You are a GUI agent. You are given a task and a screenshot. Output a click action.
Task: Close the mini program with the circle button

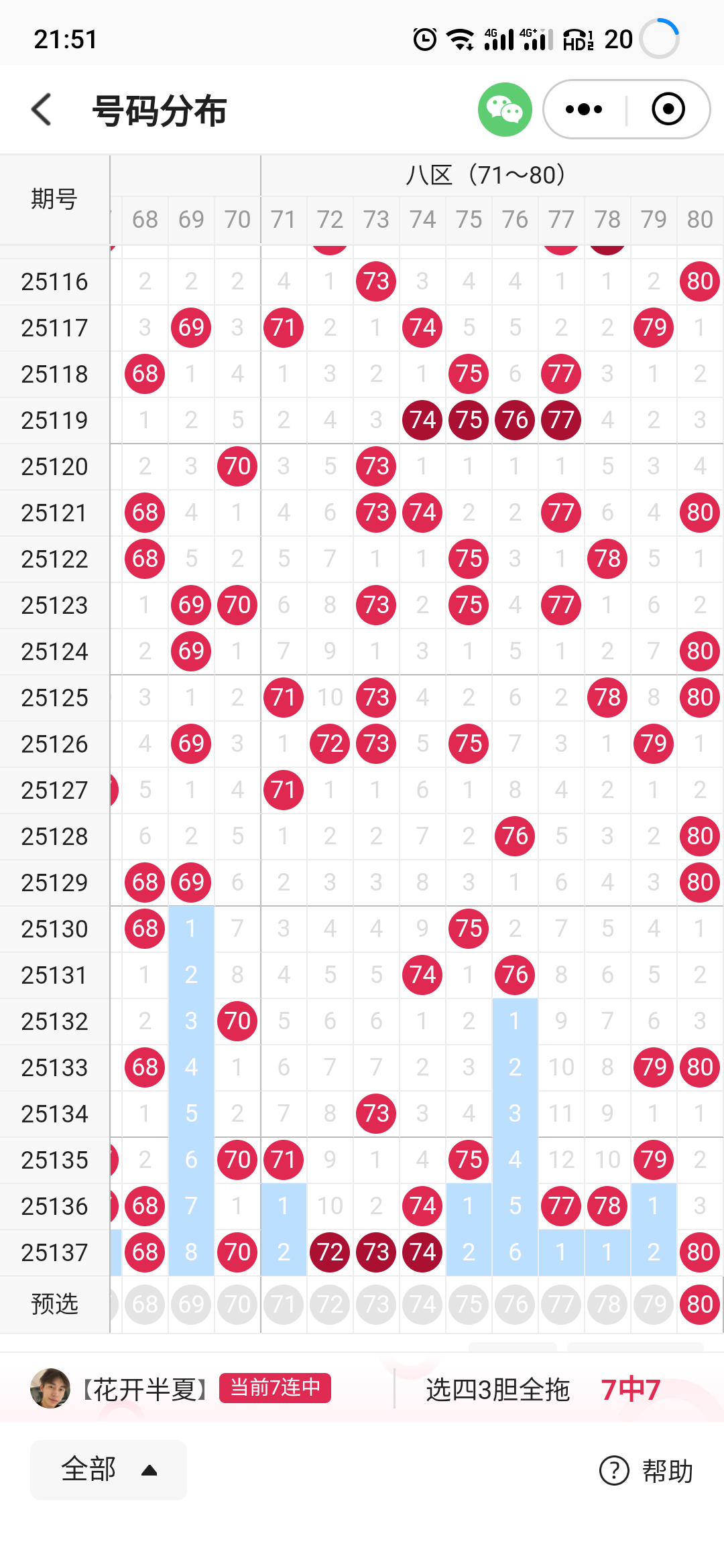coord(668,109)
